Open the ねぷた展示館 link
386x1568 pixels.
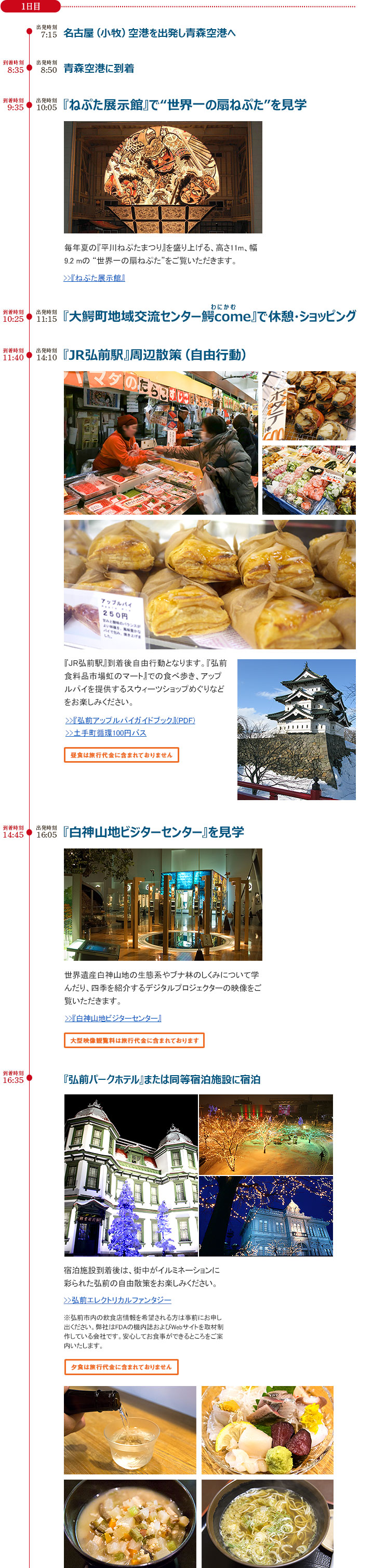coord(94,278)
